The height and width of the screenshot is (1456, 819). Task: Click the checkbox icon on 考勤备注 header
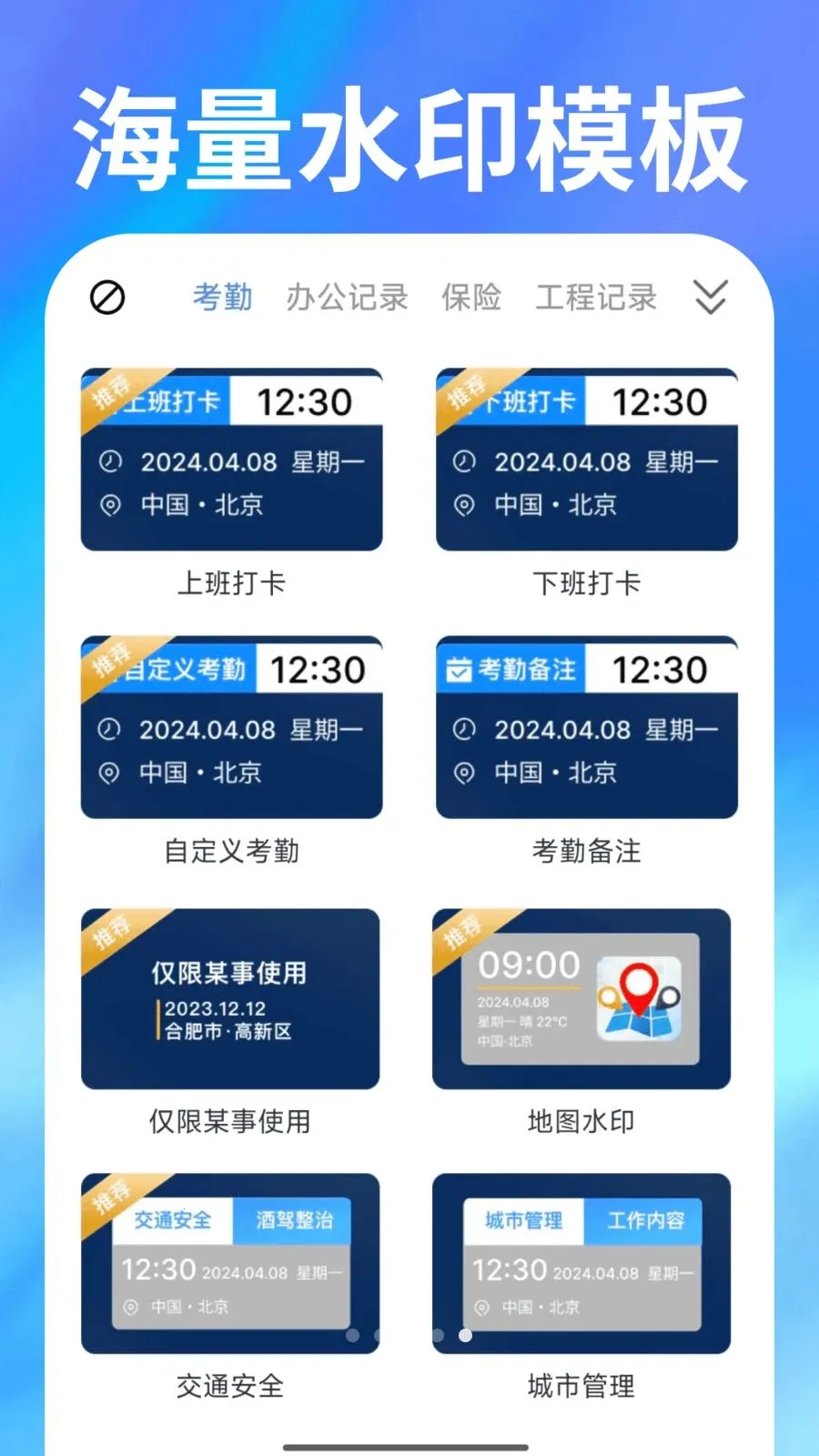pos(460,670)
